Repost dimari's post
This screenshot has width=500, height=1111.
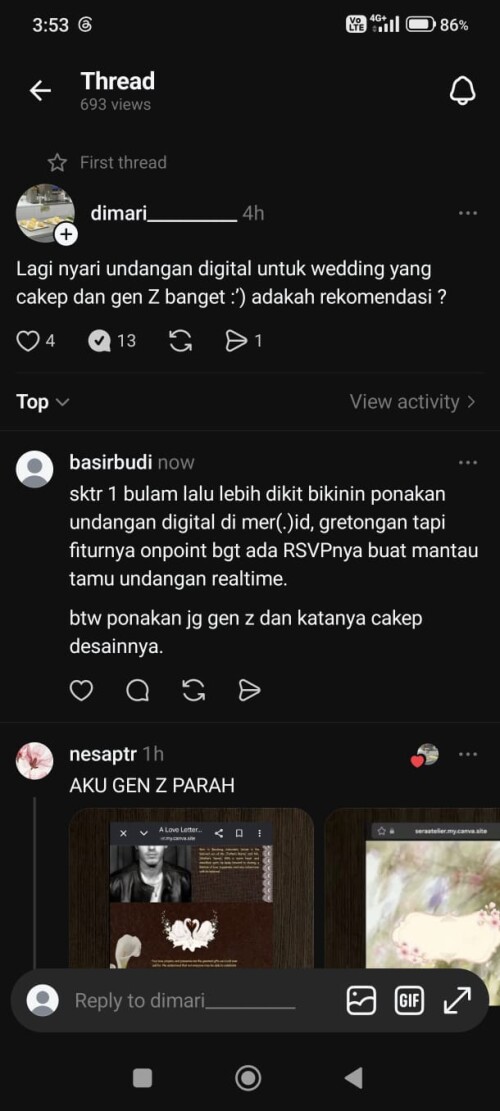pyautogui.click(x=181, y=342)
